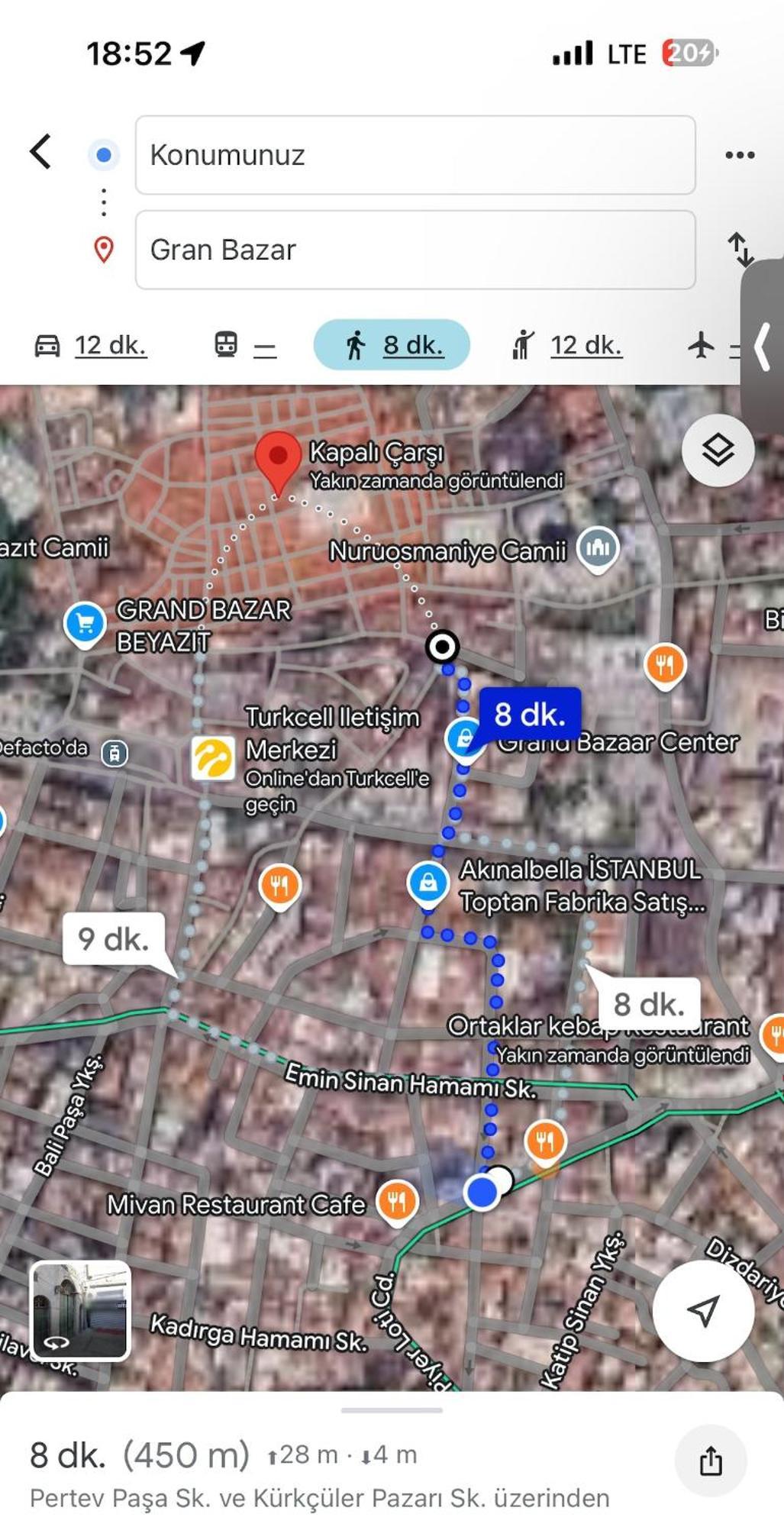Open the three-dot overflow menu
Image resolution: width=784 pixels, height=1527 pixels.
tap(739, 155)
